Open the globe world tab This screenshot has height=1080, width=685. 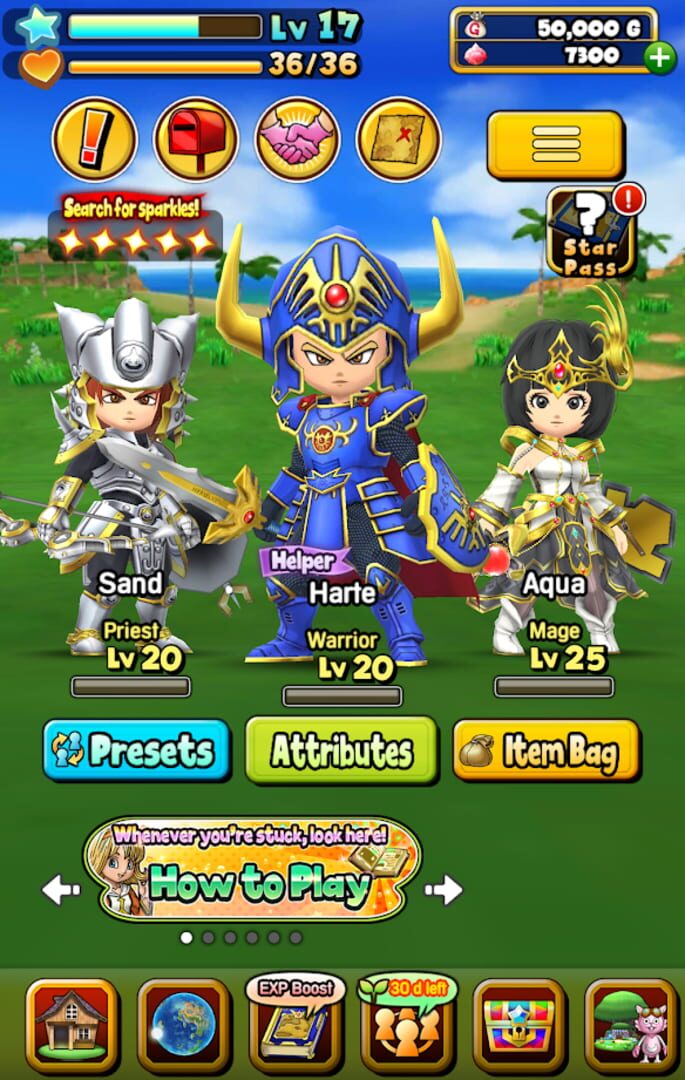pyautogui.click(x=184, y=1024)
